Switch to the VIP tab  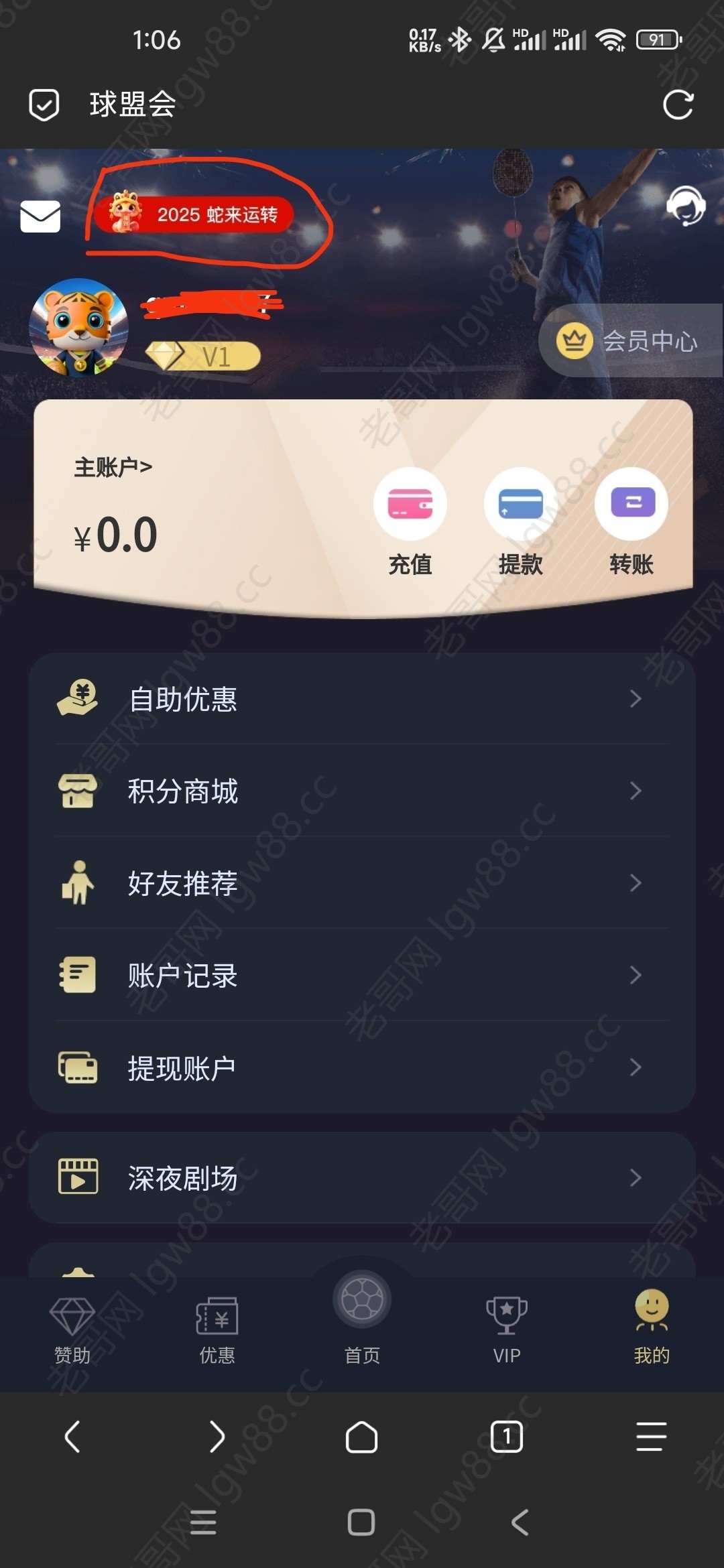[x=507, y=1330]
